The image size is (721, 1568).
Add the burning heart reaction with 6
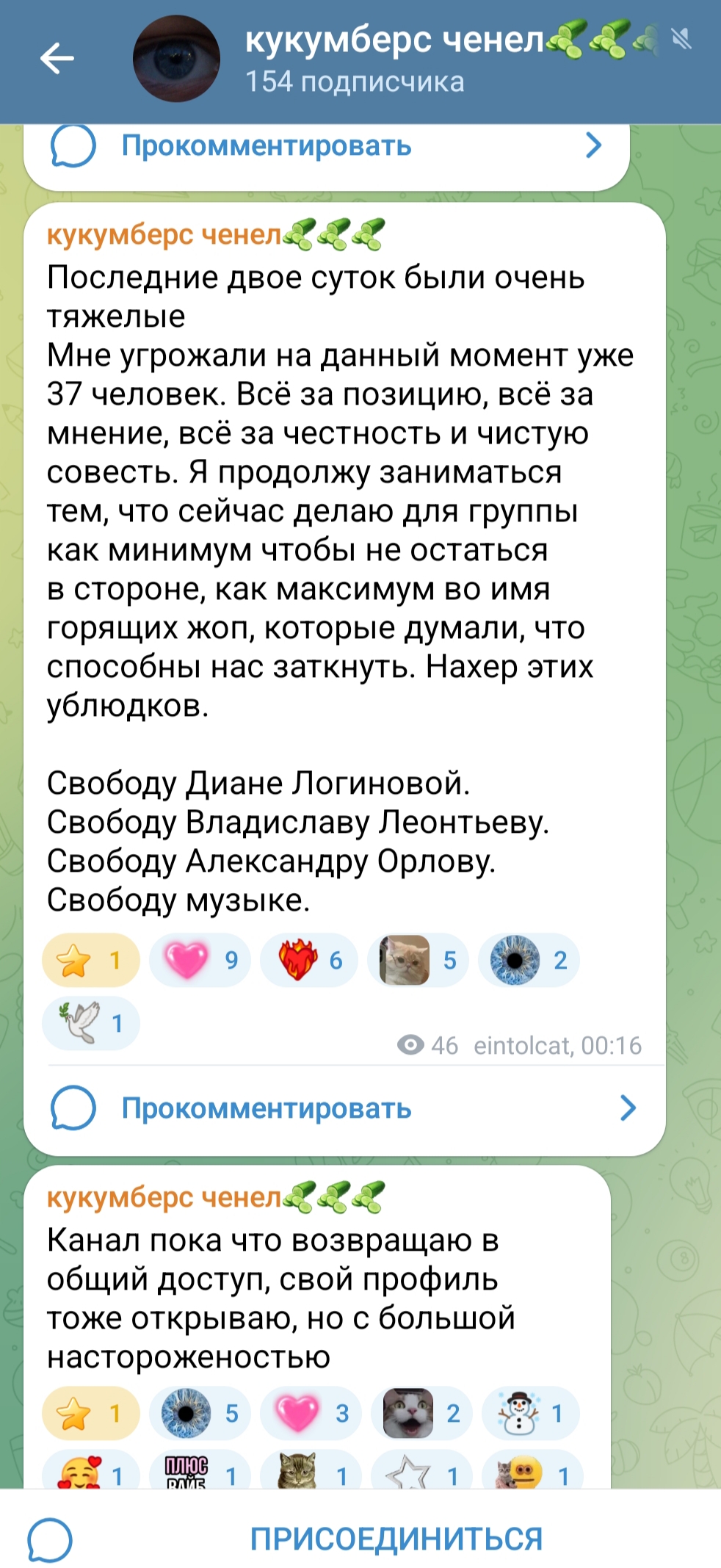click(x=309, y=960)
